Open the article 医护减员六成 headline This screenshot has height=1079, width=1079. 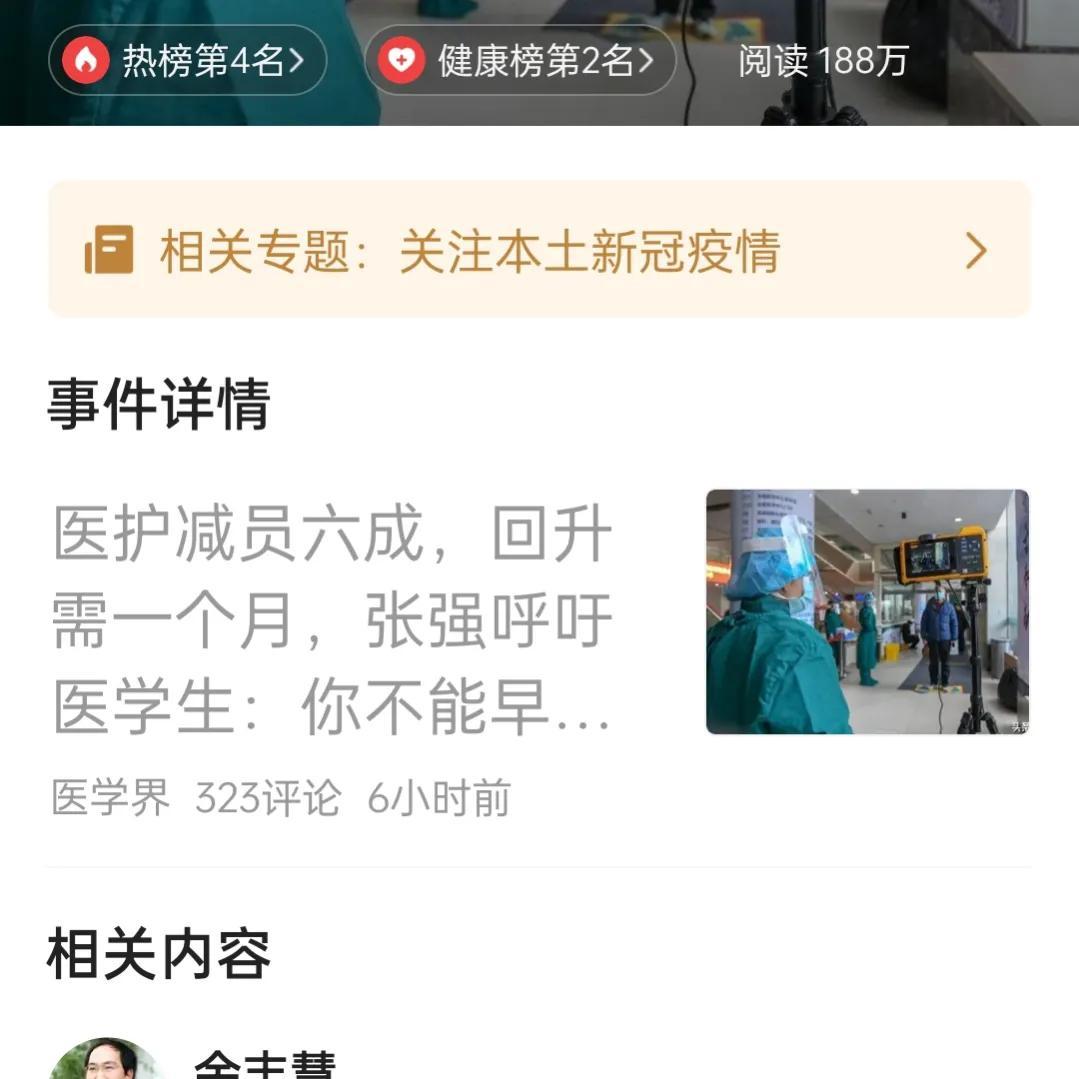[x=333, y=622]
